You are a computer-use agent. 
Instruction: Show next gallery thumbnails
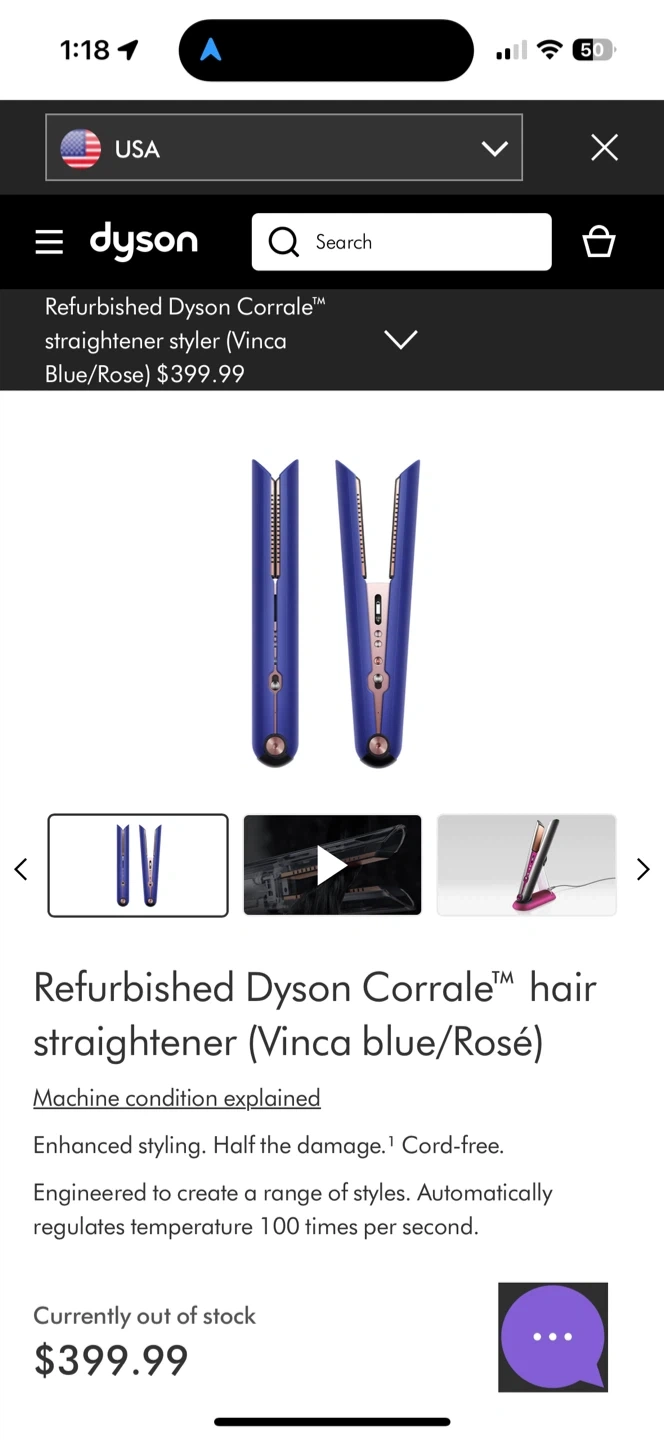coord(643,869)
